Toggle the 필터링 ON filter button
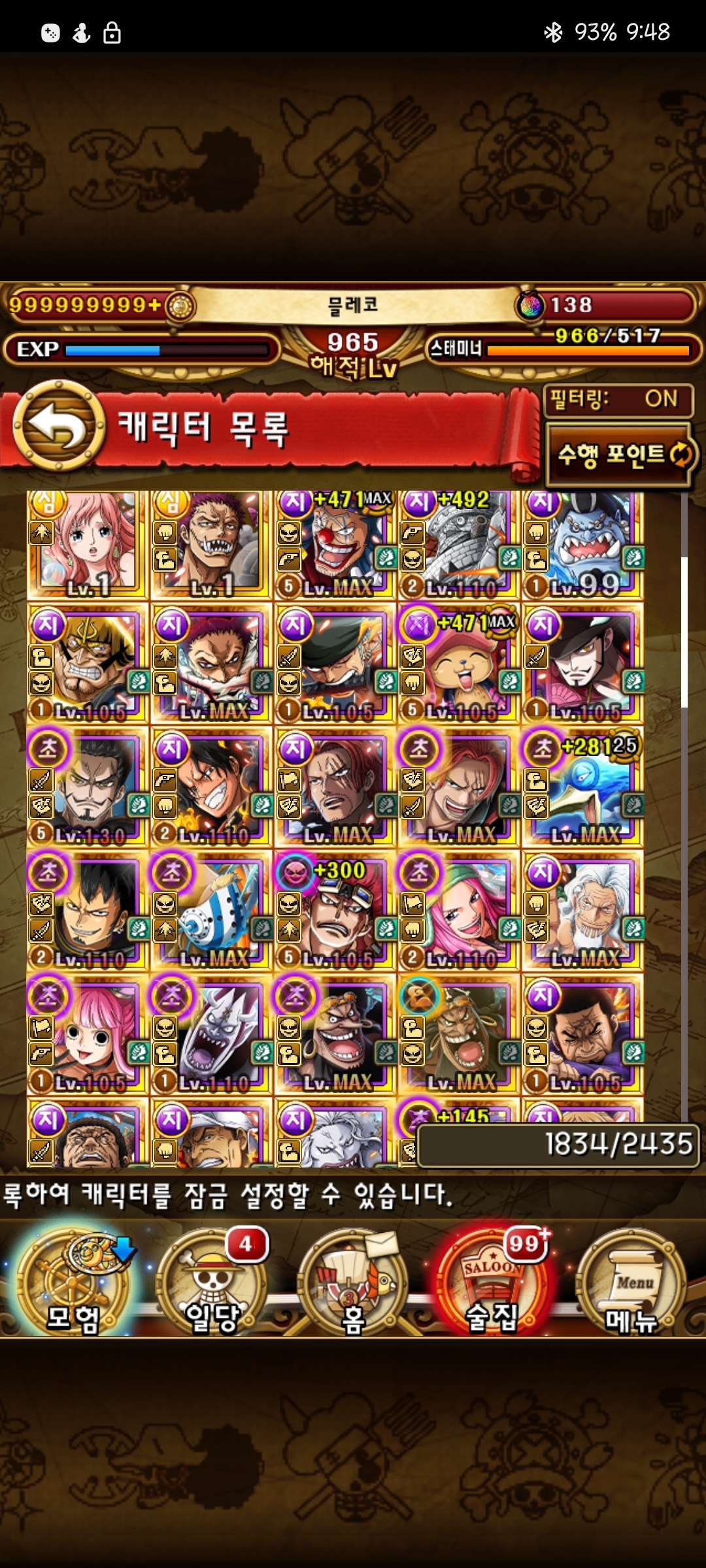706x1568 pixels. click(x=618, y=400)
